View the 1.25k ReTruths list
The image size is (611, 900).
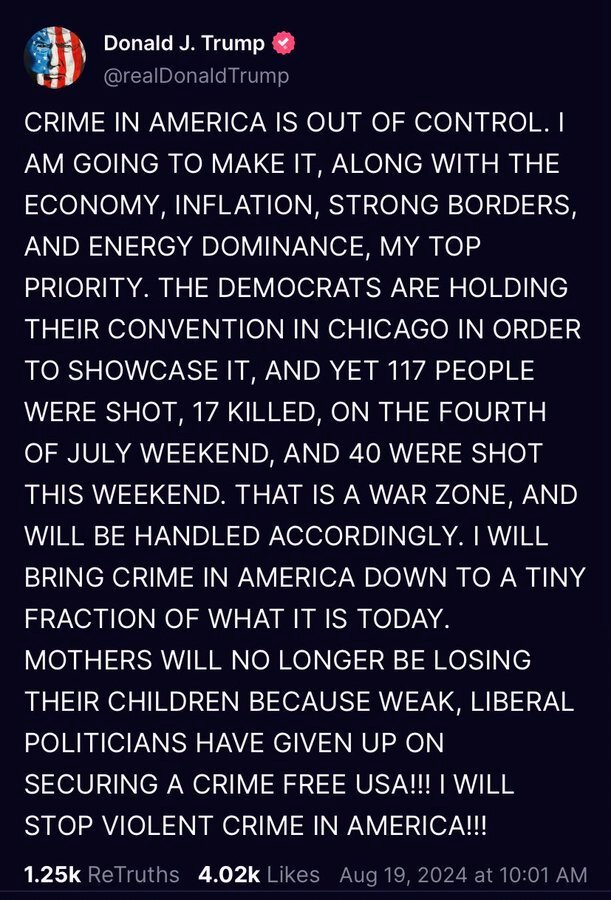pos(101,875)
